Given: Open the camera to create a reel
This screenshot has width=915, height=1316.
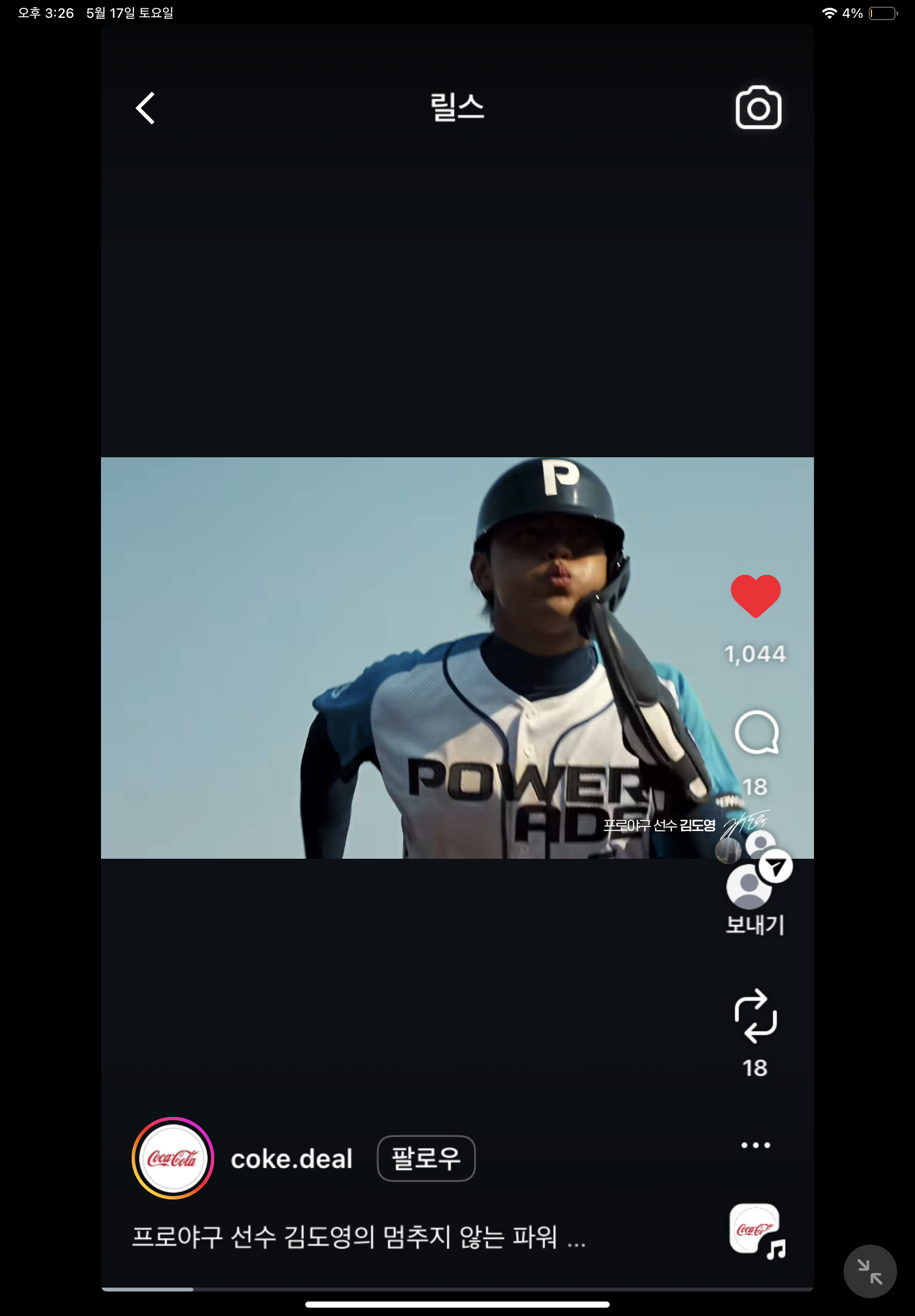Looking at the screenshot, I should [x=758, y=108].
